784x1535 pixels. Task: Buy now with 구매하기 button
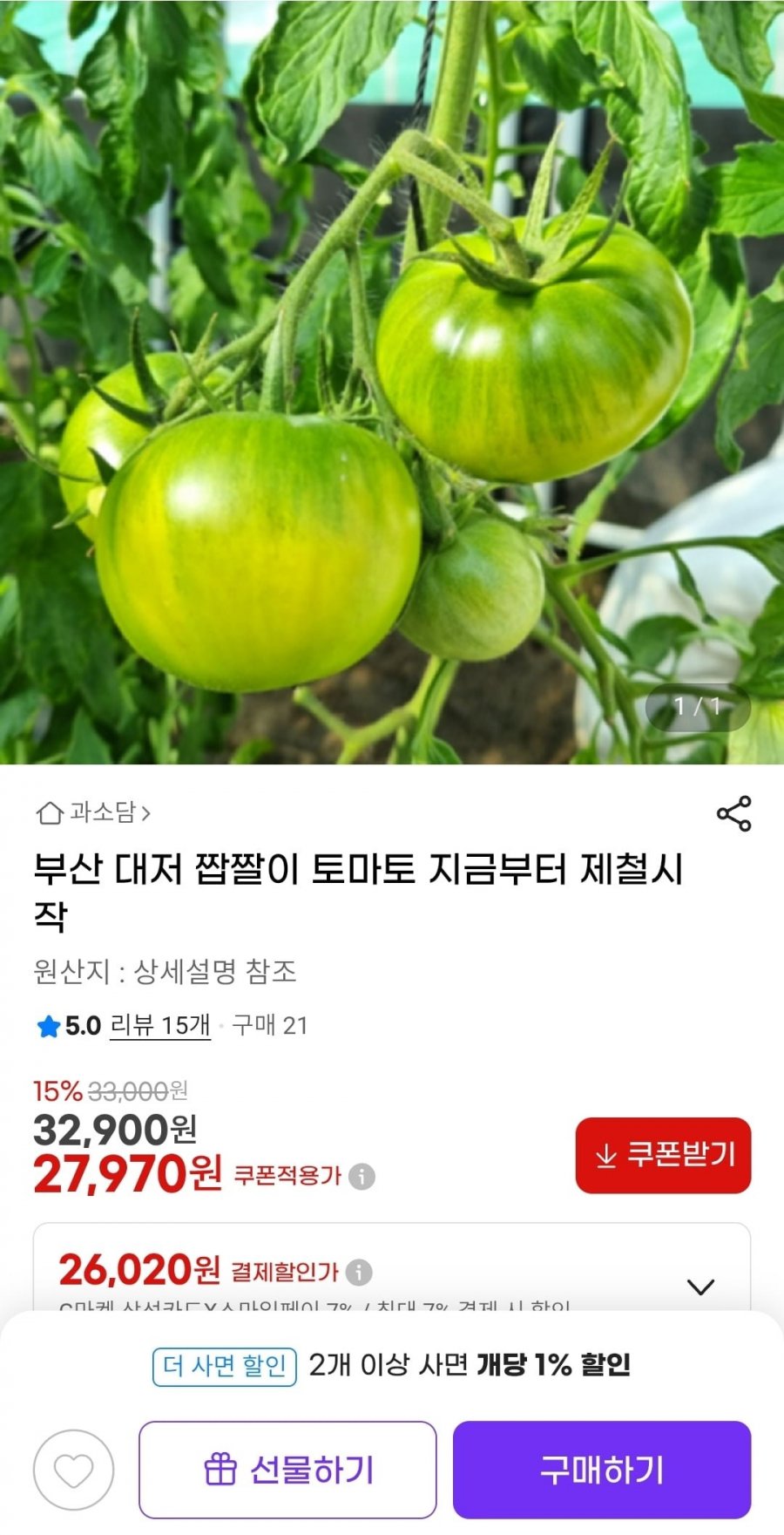(601, 1470)
